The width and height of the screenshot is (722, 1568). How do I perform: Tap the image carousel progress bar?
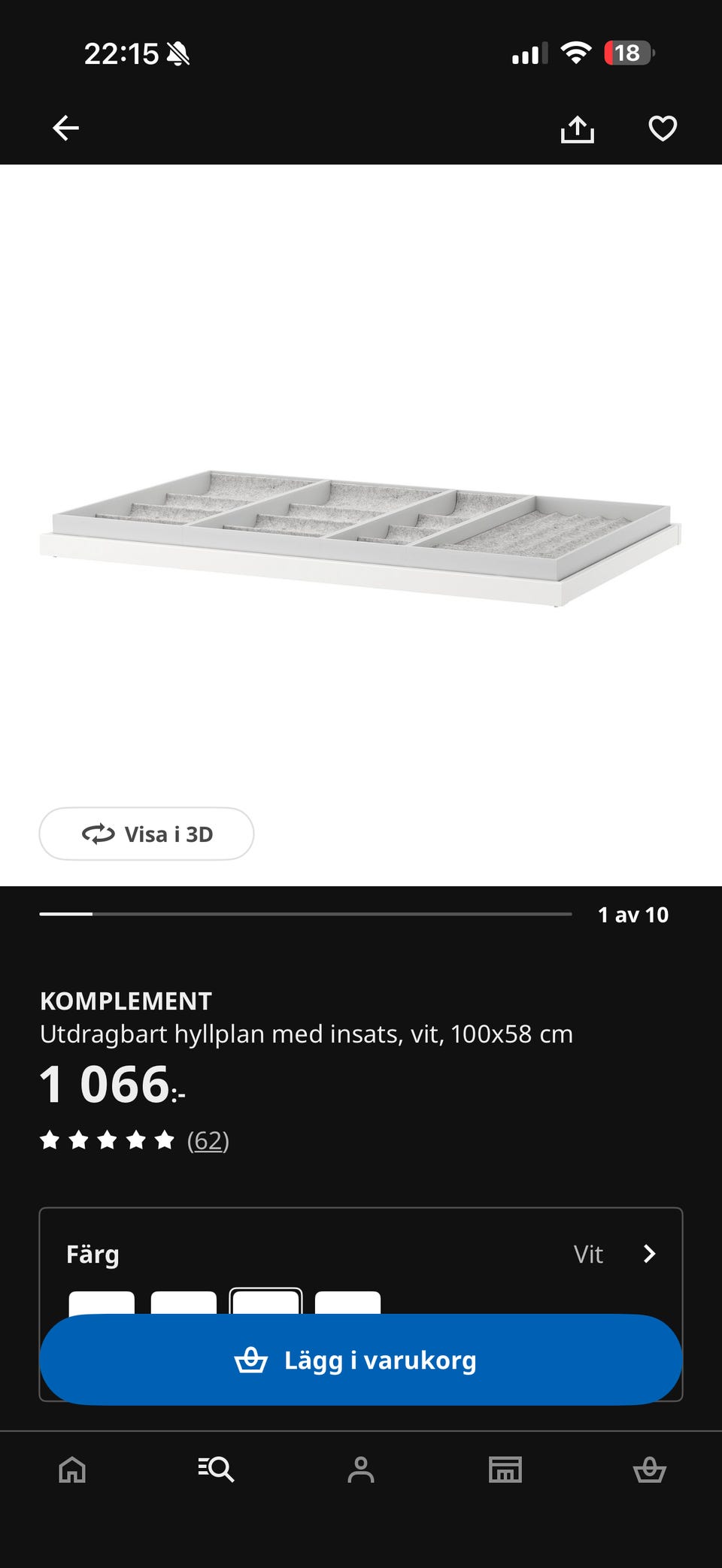tap(305, 914)
